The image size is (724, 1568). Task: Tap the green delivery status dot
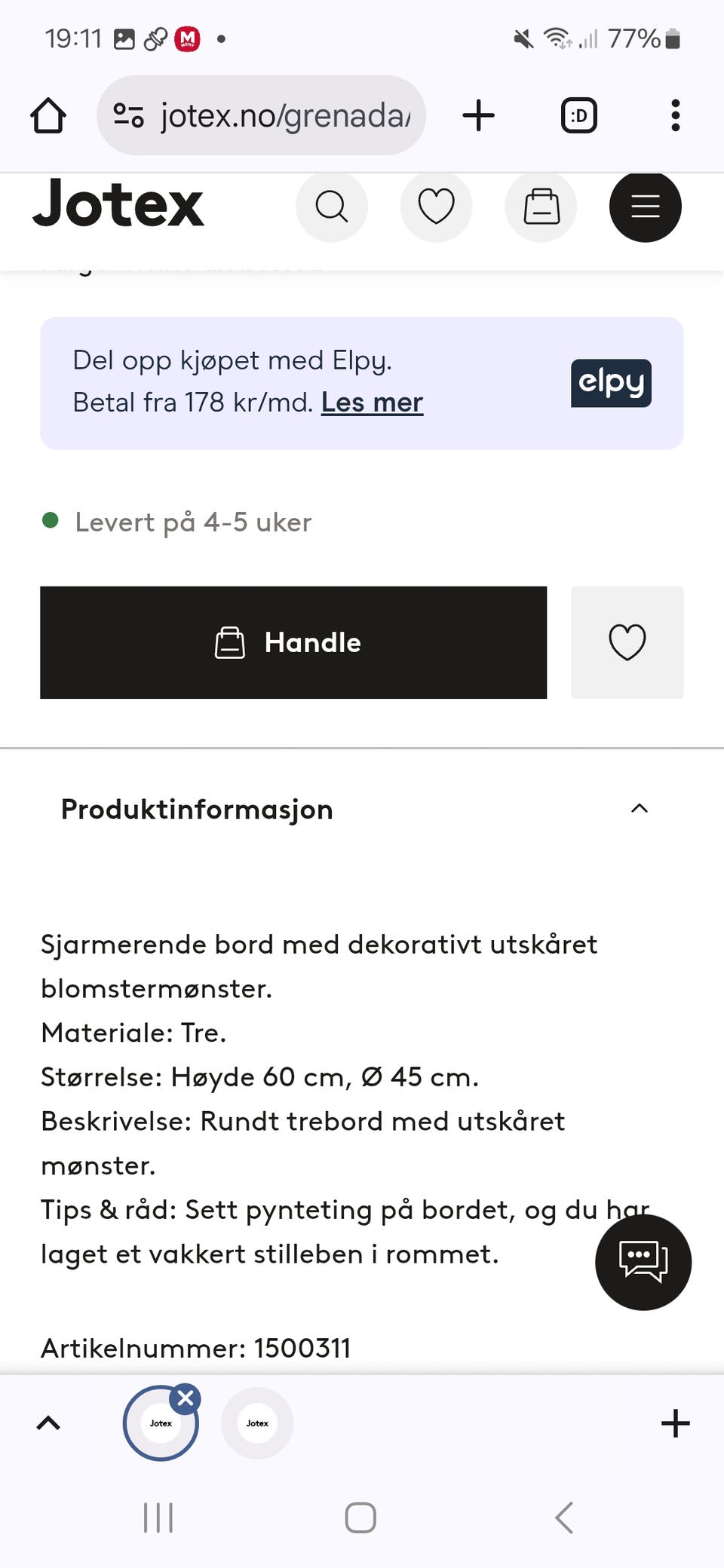[51, 520]
